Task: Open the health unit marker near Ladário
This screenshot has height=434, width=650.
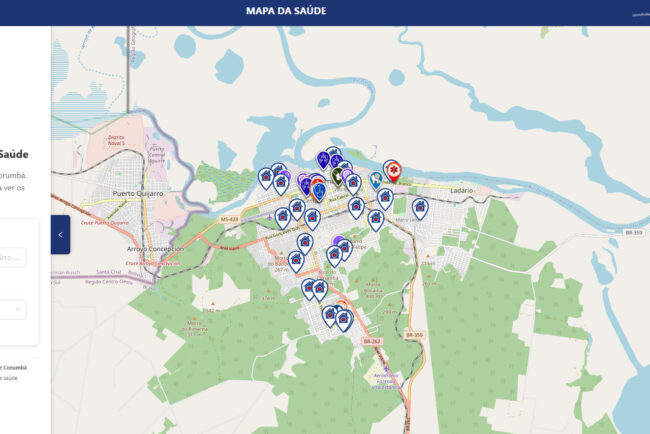Action: point(420,208)
